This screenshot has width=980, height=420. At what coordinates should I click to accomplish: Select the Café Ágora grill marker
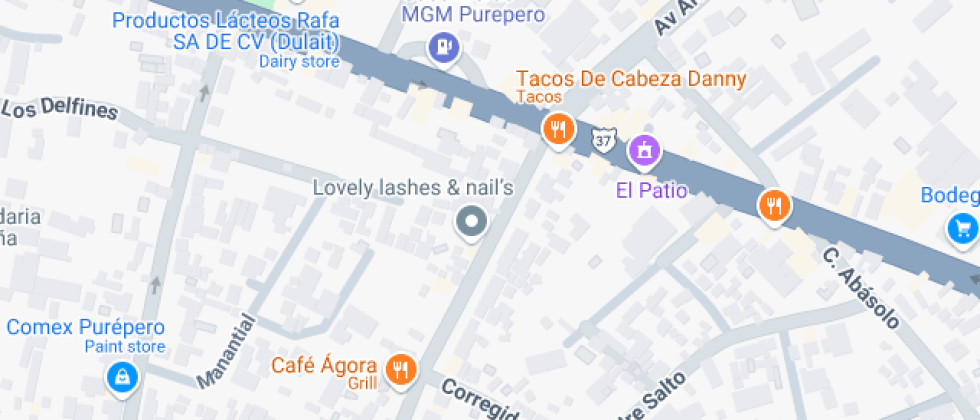402,368
